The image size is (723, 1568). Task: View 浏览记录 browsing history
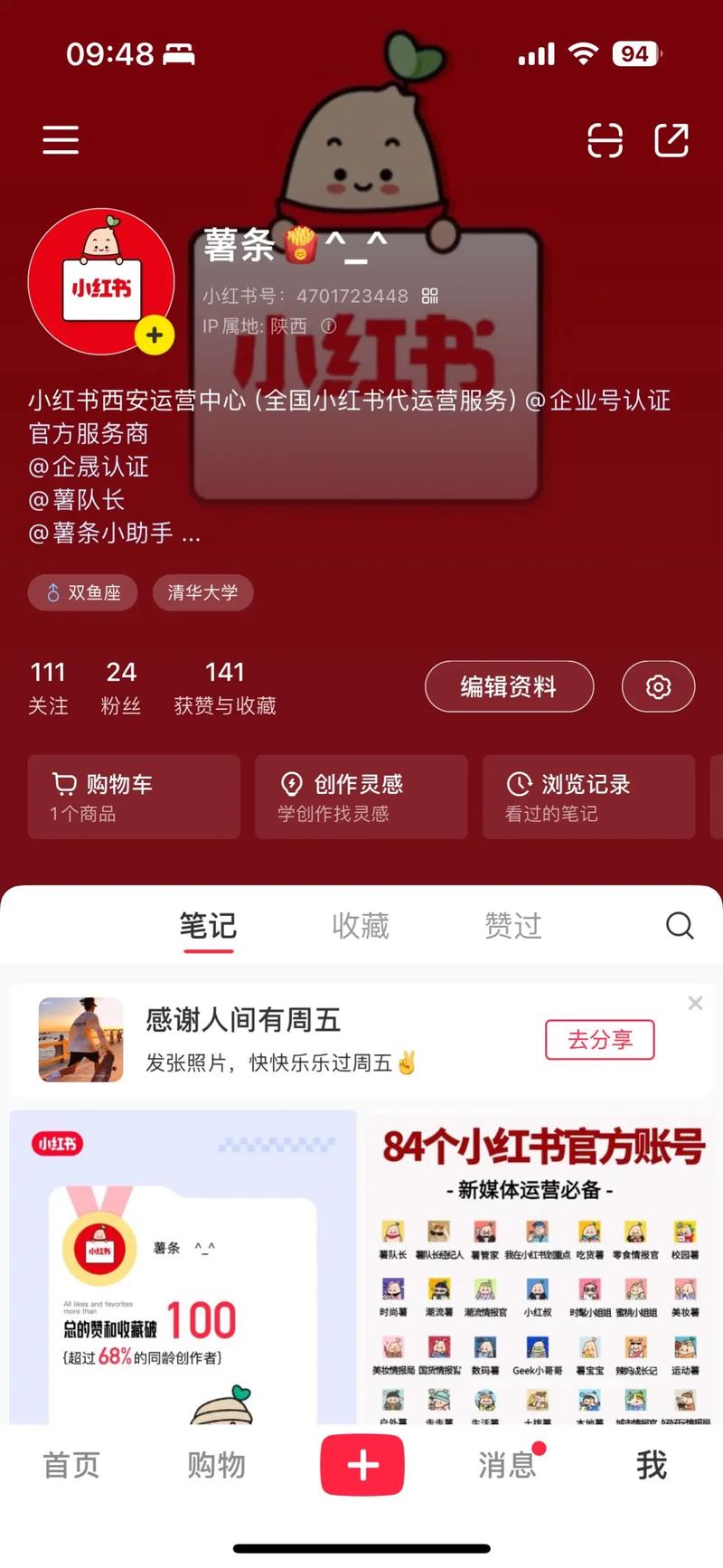(588, 797)
